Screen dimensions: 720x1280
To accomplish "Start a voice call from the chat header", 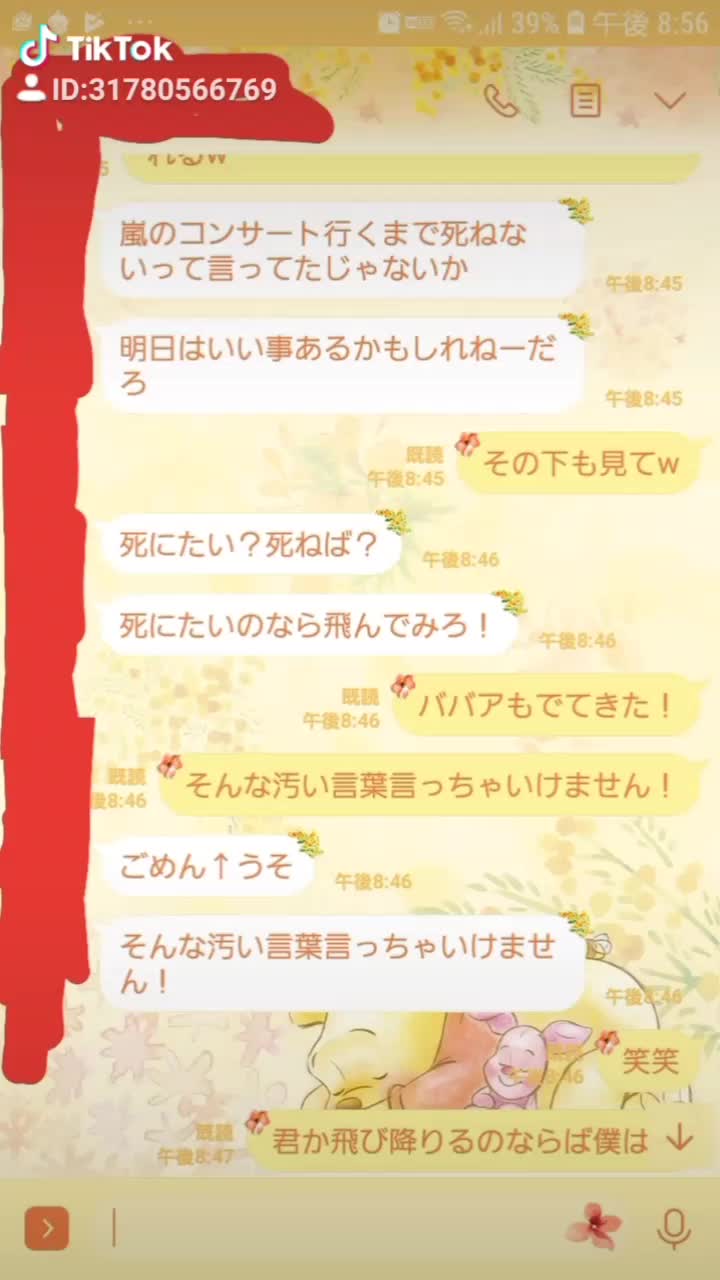I will [x=501, y=100].
